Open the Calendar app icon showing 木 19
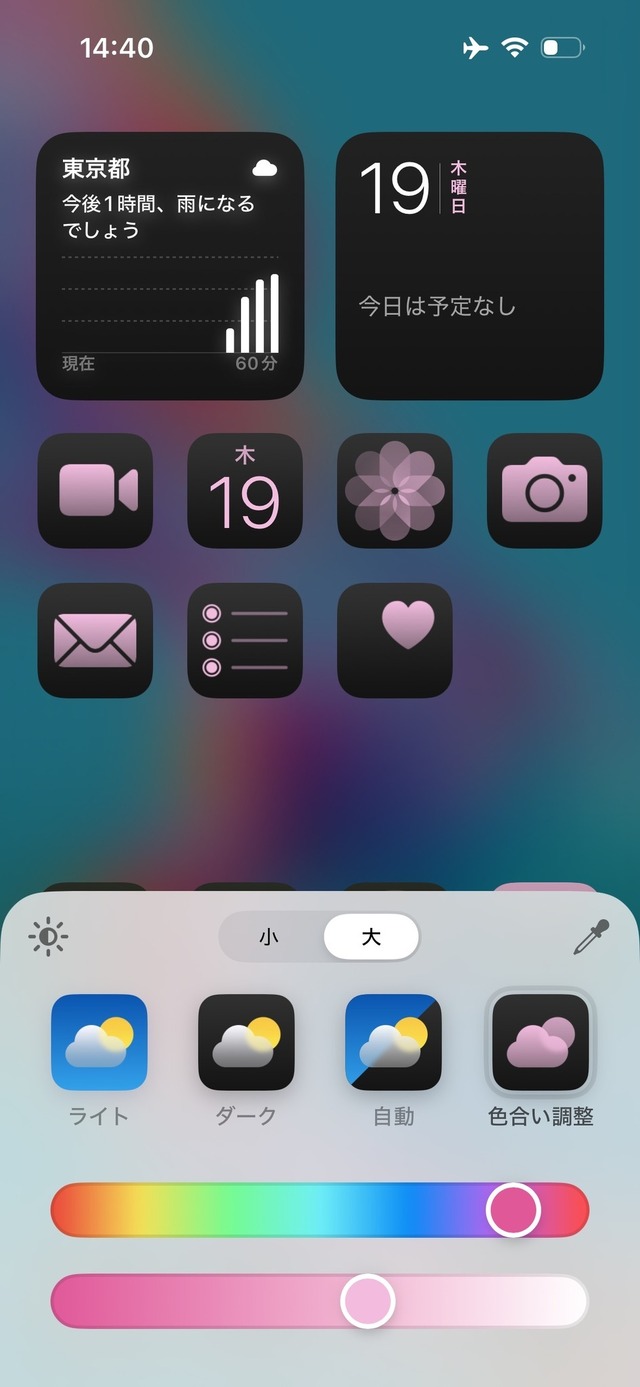640x1387 pixels. click(x=245, y=491)
